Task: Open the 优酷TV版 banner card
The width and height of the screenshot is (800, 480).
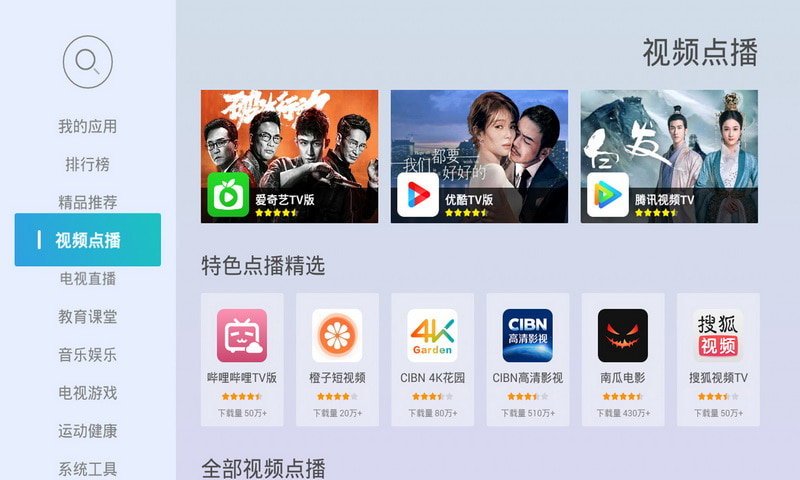Action: 479,156
